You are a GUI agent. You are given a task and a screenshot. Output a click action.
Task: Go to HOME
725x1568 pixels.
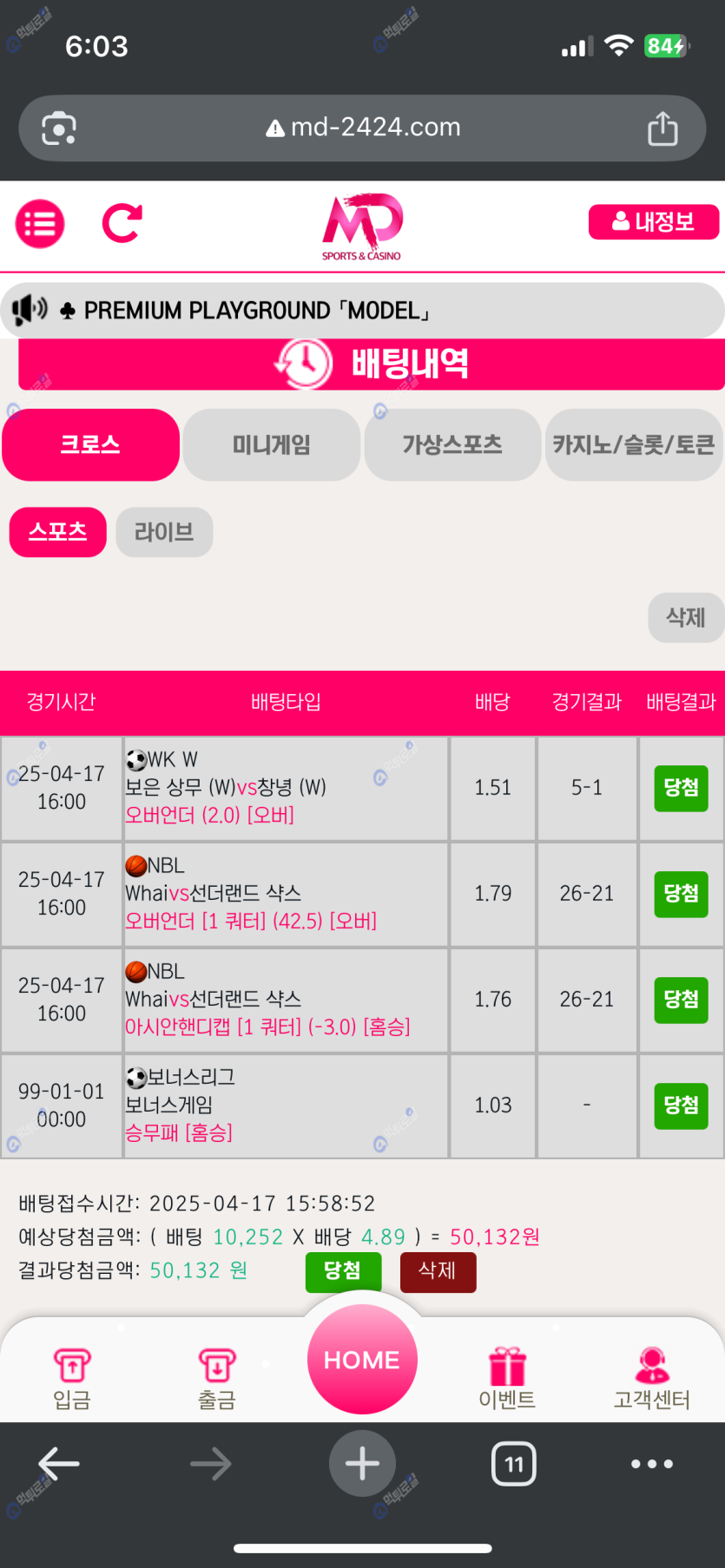[x=362, y=1360]
